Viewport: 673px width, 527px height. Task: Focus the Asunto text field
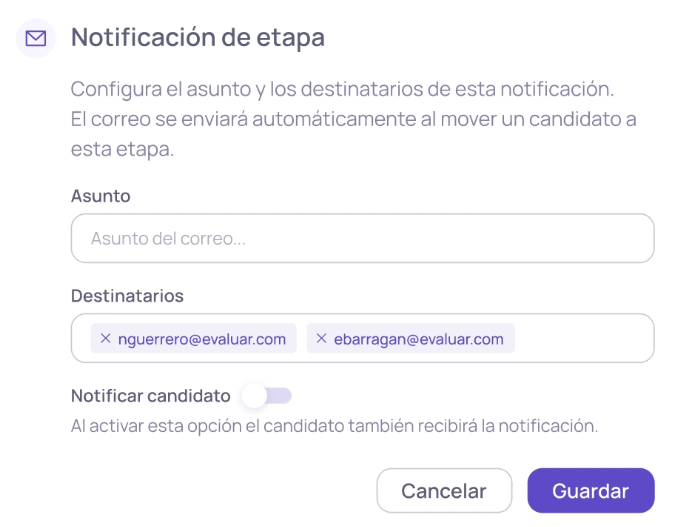[x=362, y=239]
